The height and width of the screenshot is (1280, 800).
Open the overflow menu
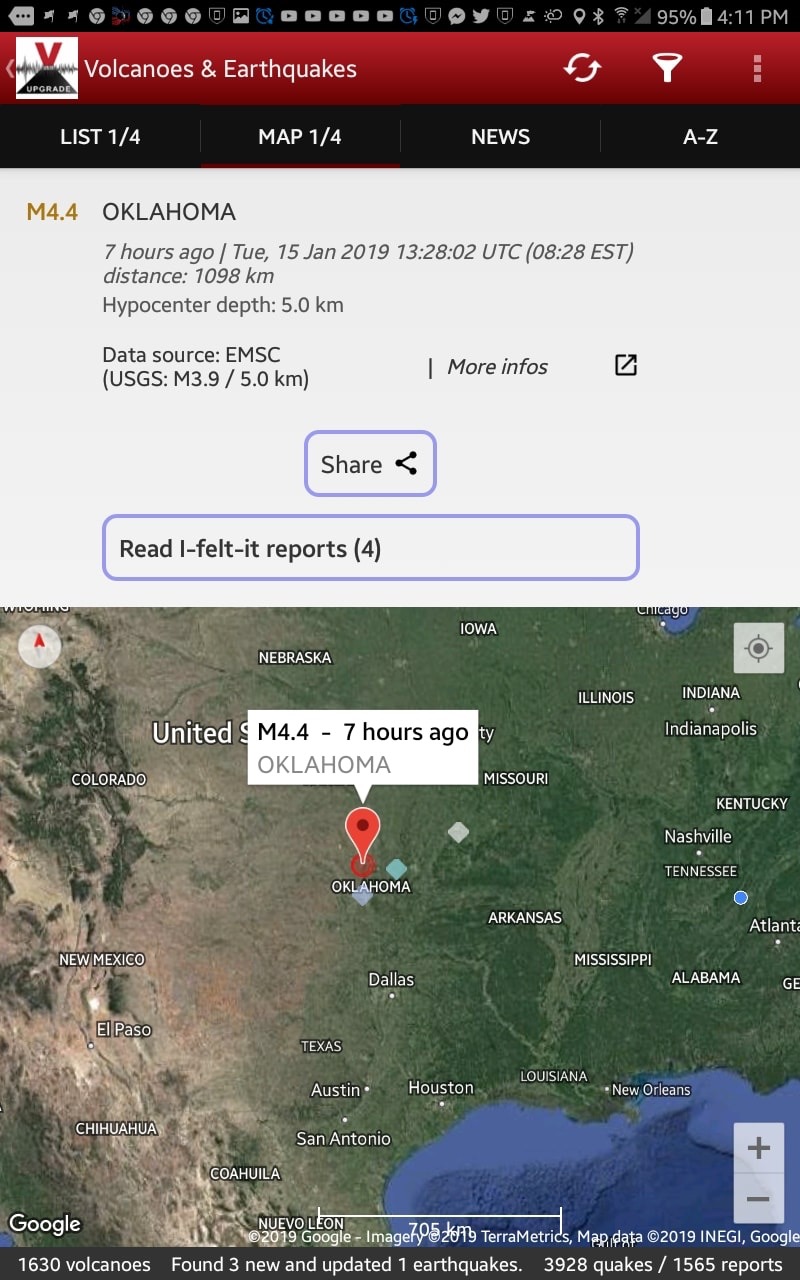click(757, 68)
